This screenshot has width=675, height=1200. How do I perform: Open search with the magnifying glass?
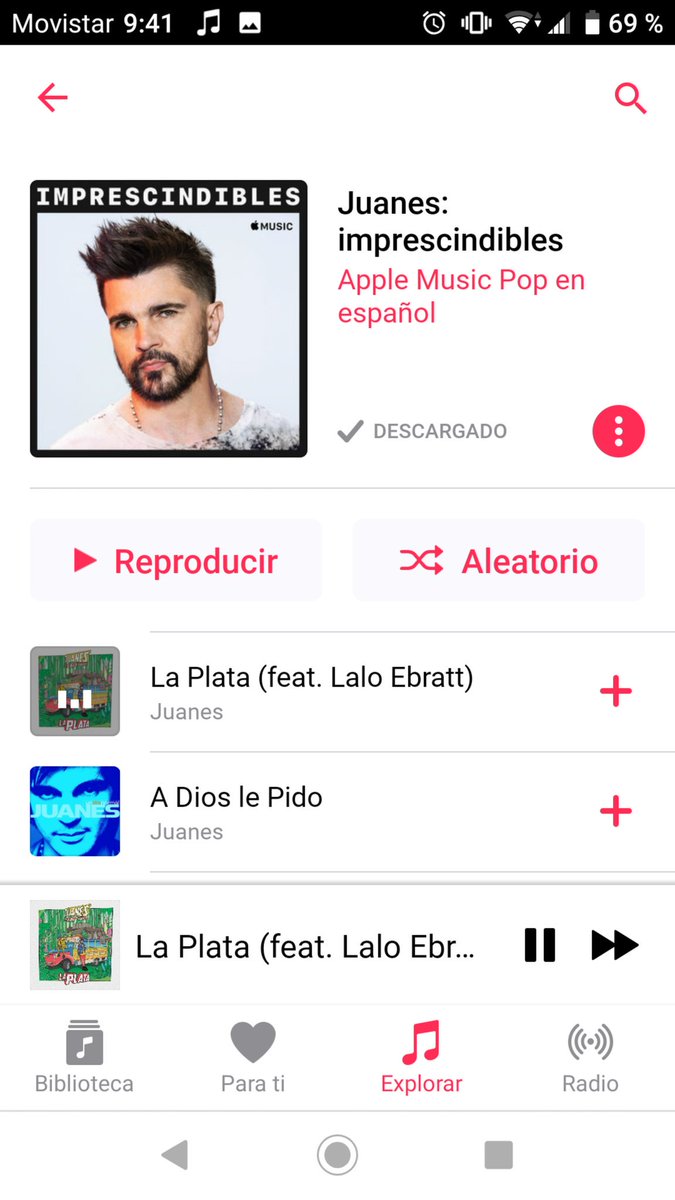[630, 98]
